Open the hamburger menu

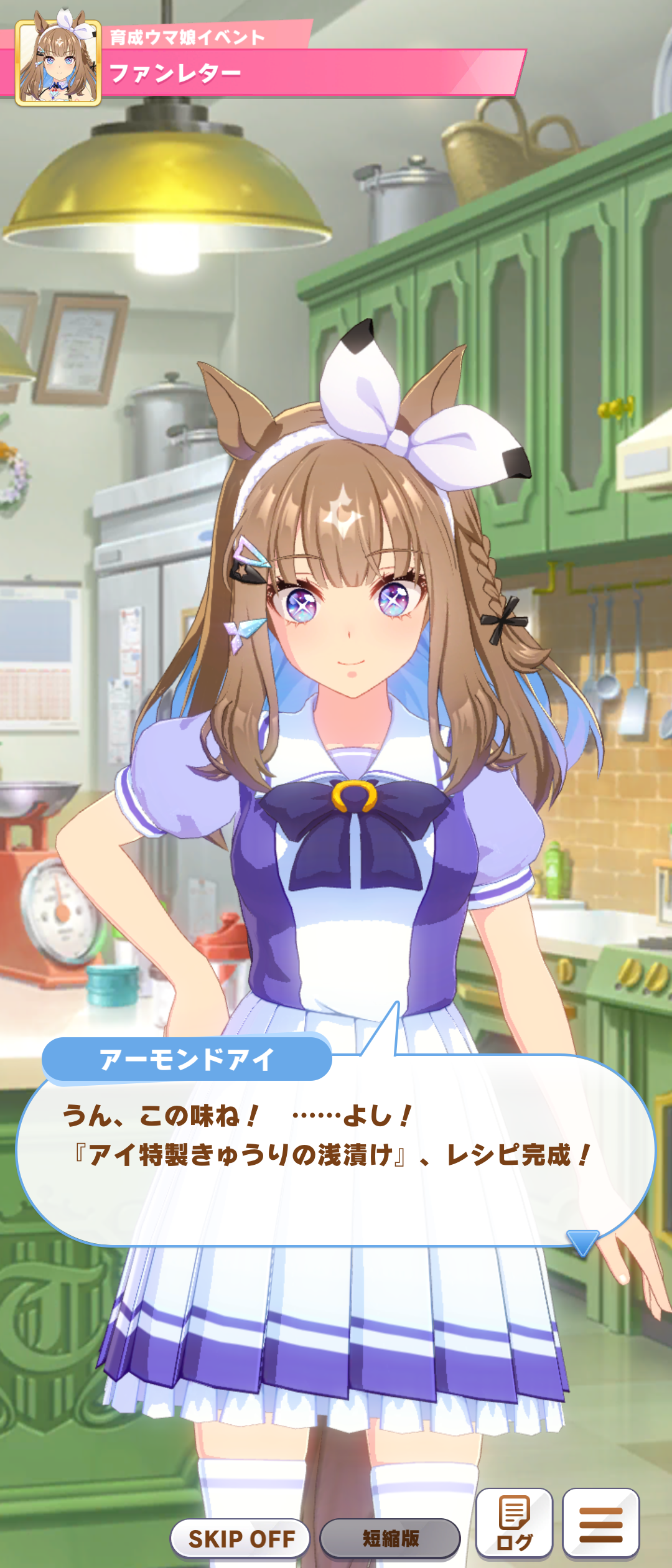tap(600, 1523)
